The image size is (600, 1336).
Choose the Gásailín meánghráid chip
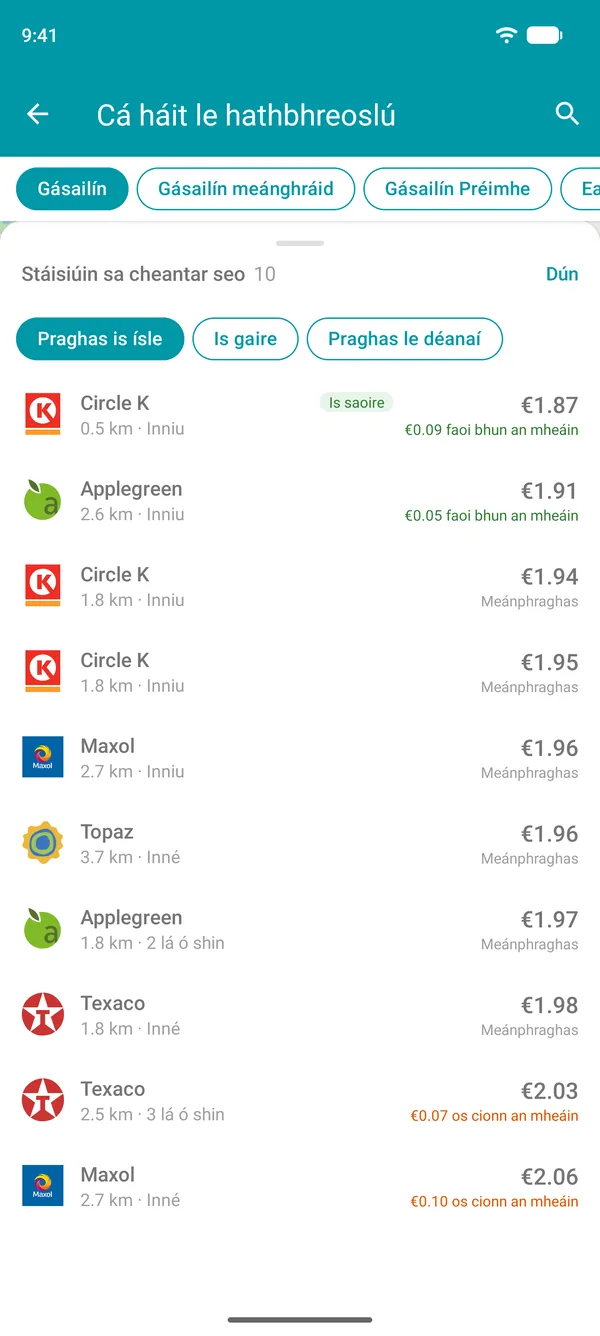coord(246,189)
